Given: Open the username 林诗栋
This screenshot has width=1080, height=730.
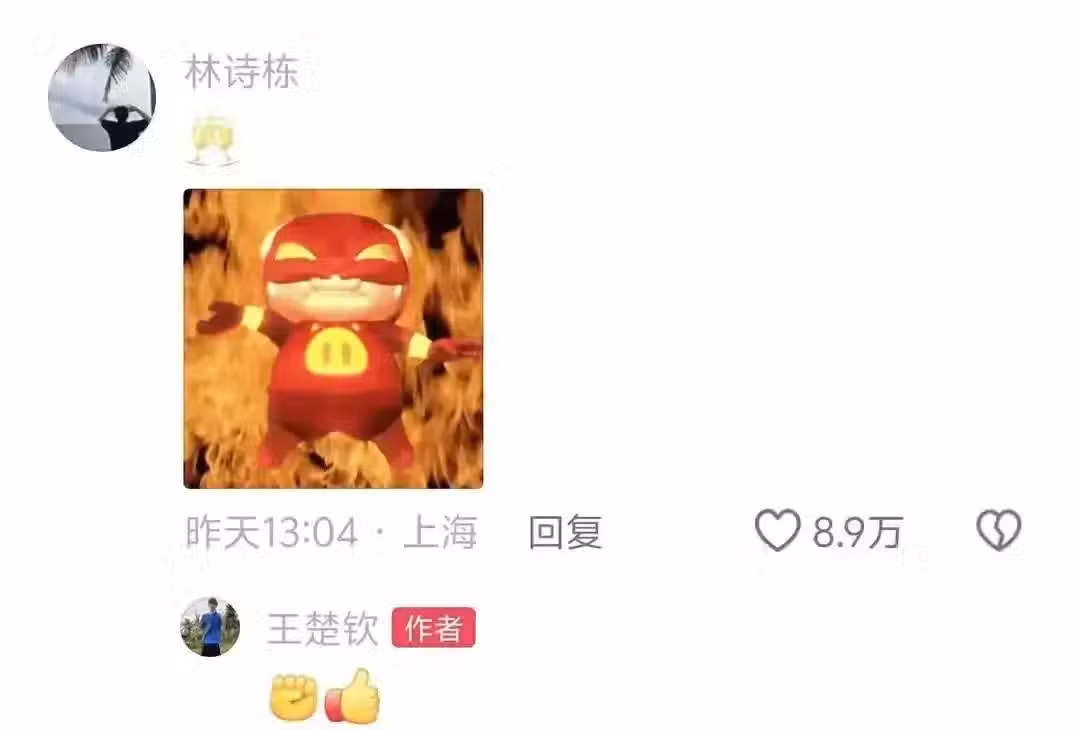Looking at the screenshot, I should [x=241, y=72].
